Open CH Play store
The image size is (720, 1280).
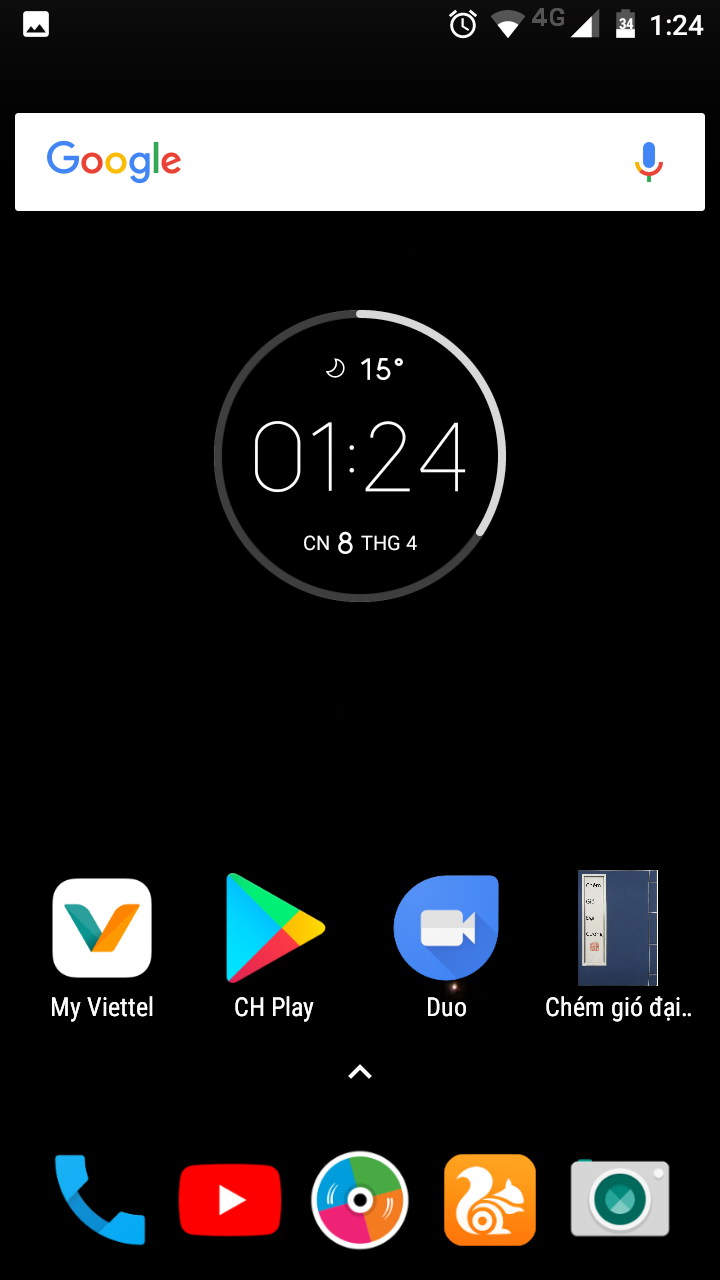pyautogui.click(x=275, y=928)
